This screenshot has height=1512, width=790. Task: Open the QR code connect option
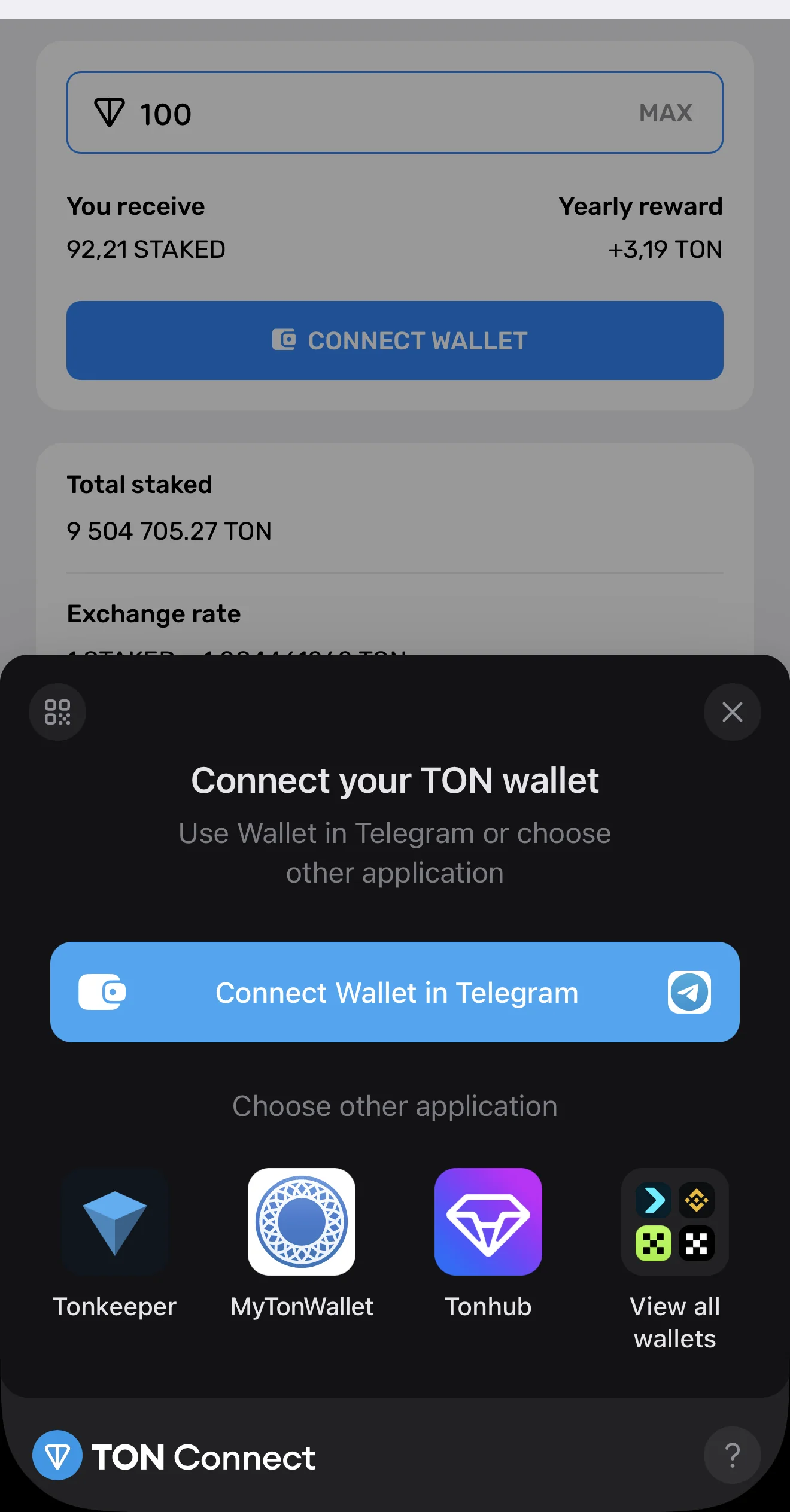click(x=57, y=712)
